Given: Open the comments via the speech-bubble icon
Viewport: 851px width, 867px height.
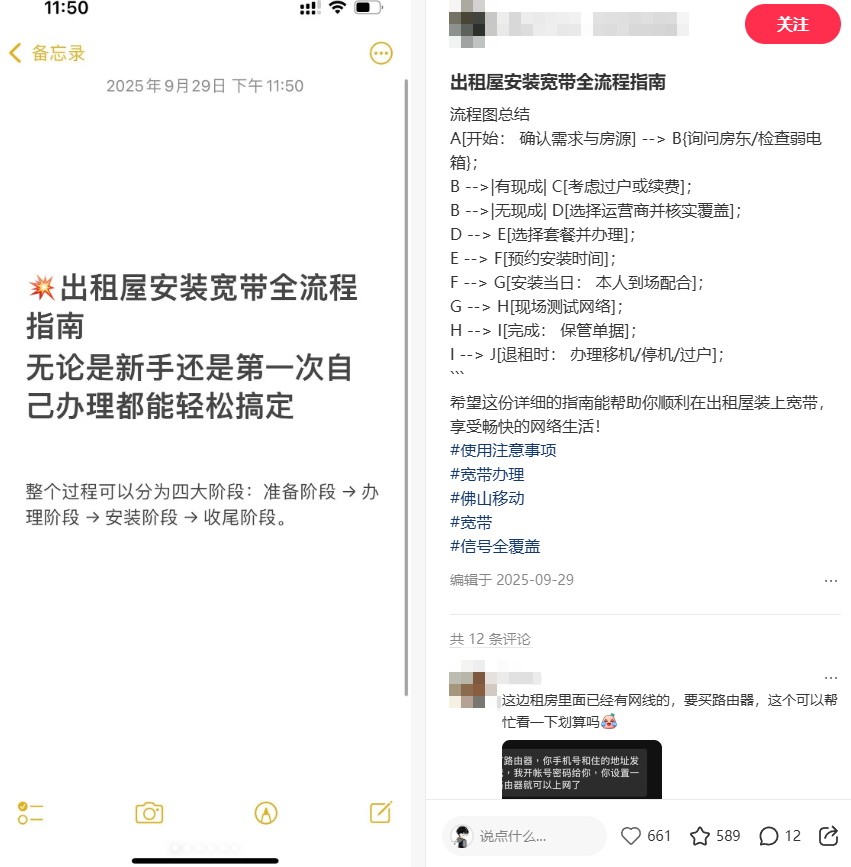Looking at the screenshot, I should pyautogui.click(x=768, y=836).
